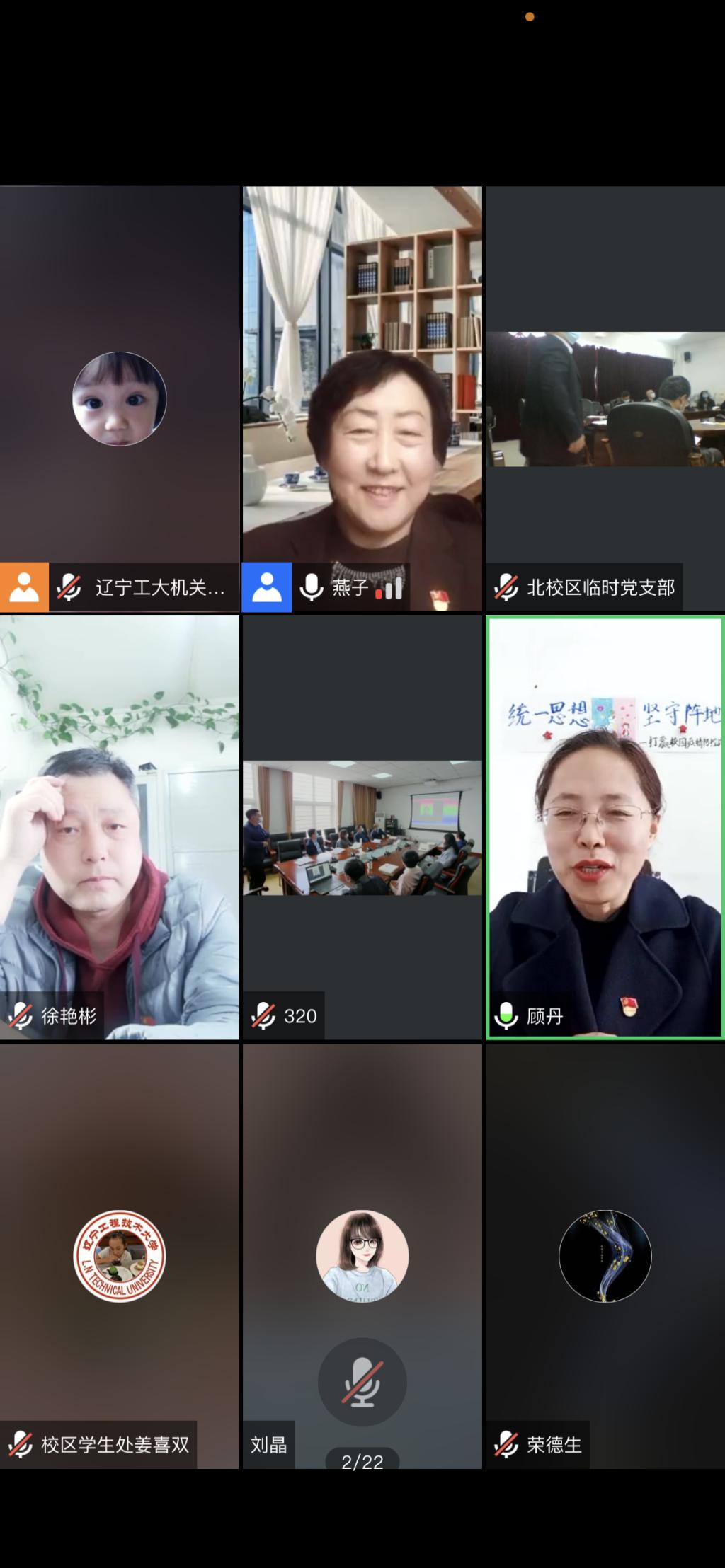The height and width of the screenshot is (1568, 725).
Task: Select 荣德生's participant tile
Action: tap(605, 1256)
